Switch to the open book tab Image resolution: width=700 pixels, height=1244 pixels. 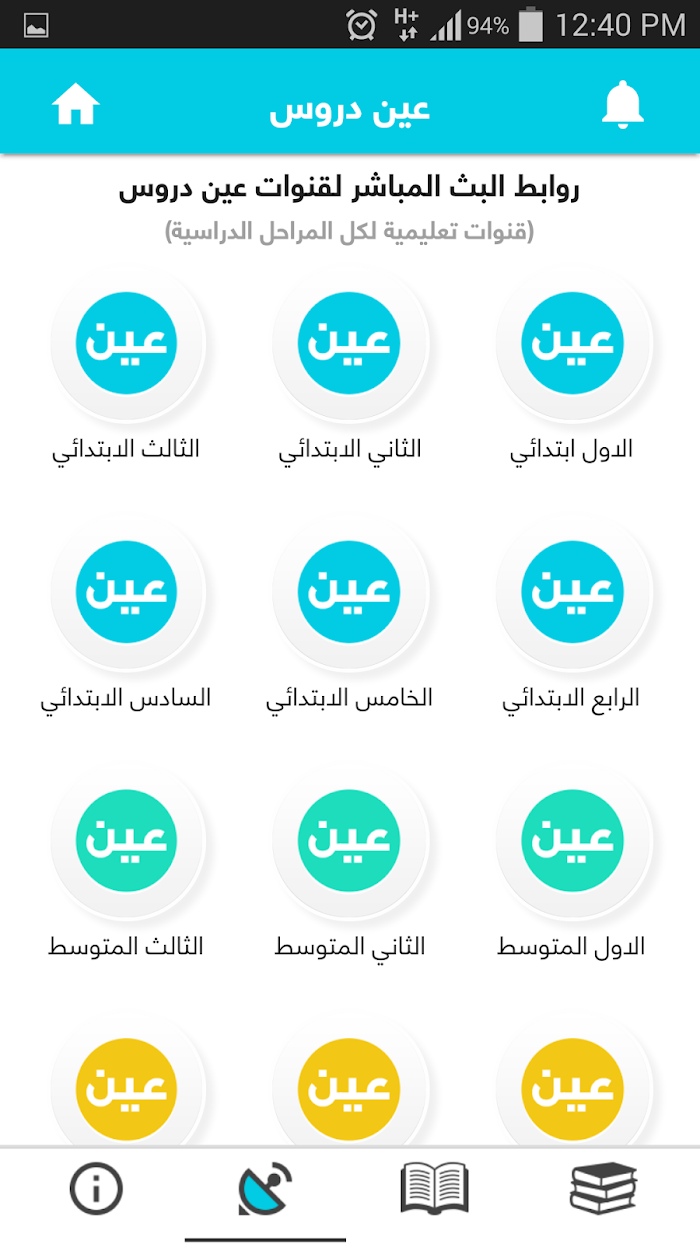[434, 1188]
